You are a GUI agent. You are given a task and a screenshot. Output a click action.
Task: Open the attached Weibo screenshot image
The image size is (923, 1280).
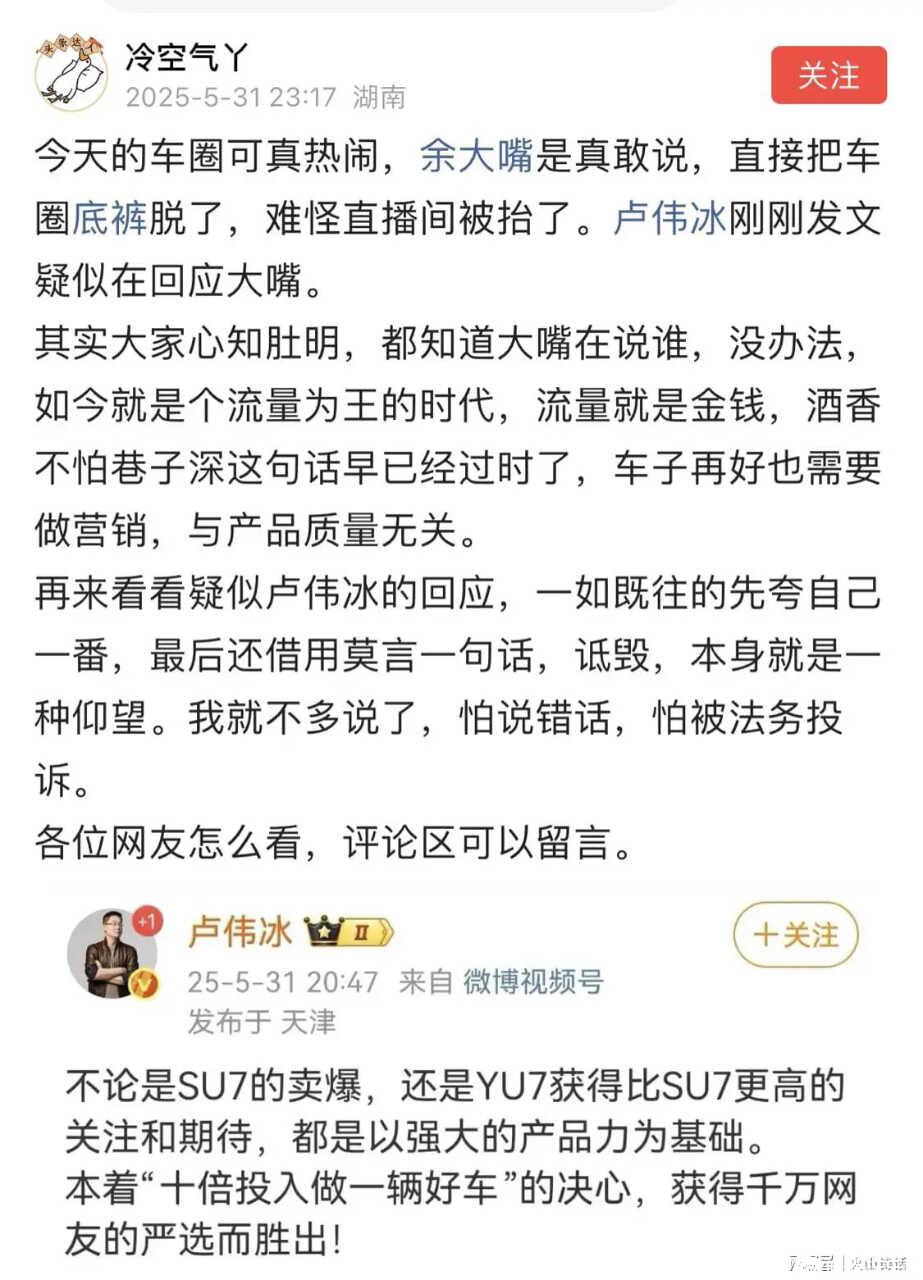click(461, 1080)
